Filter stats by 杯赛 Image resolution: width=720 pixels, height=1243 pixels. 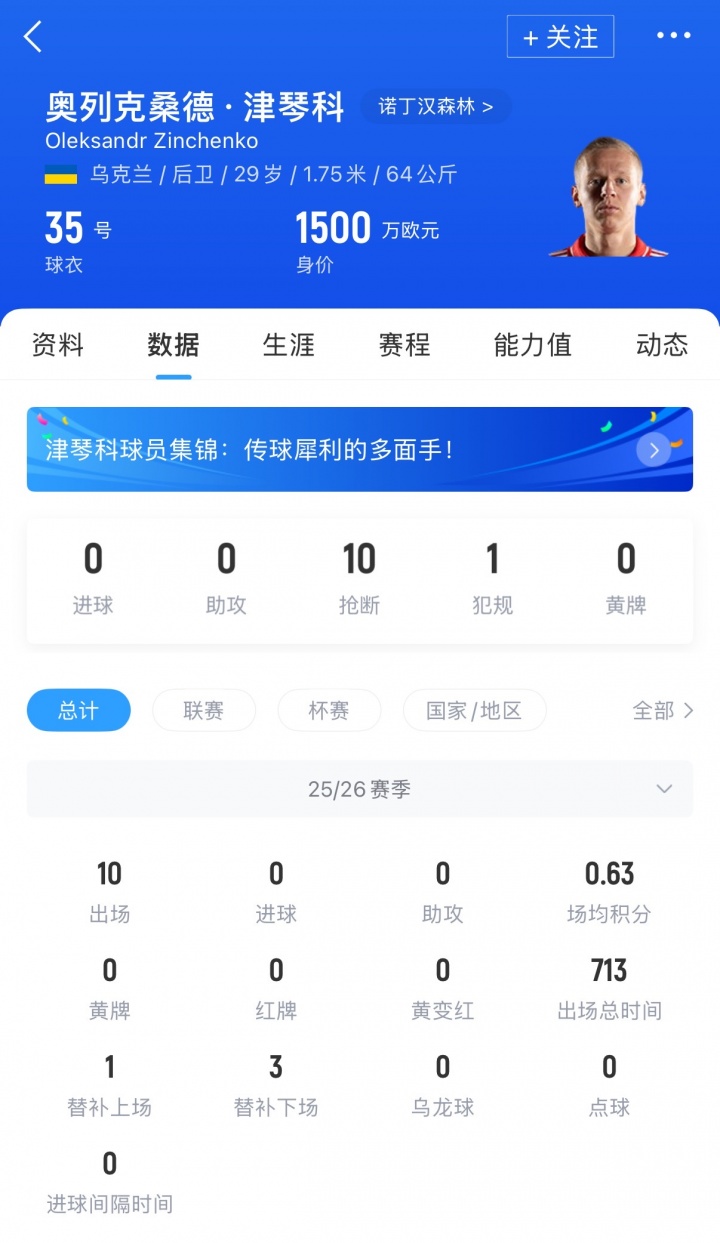[329, 711]
